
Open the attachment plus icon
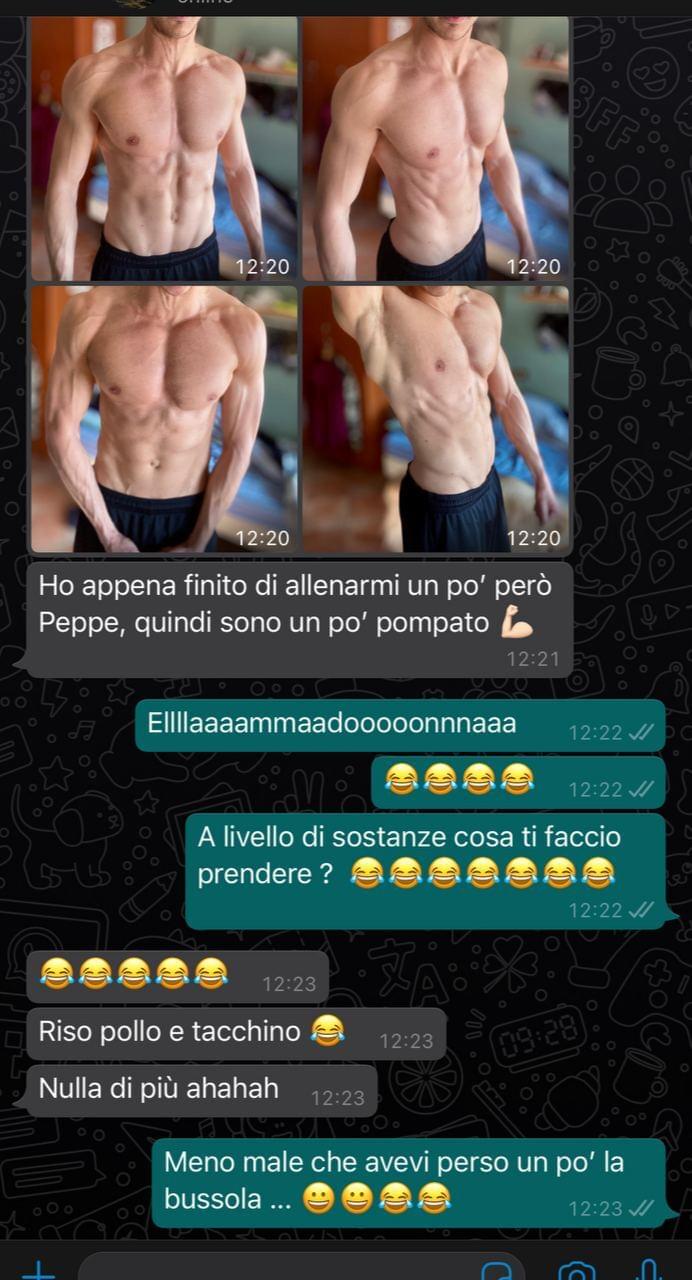click(x=37, y=1270)
